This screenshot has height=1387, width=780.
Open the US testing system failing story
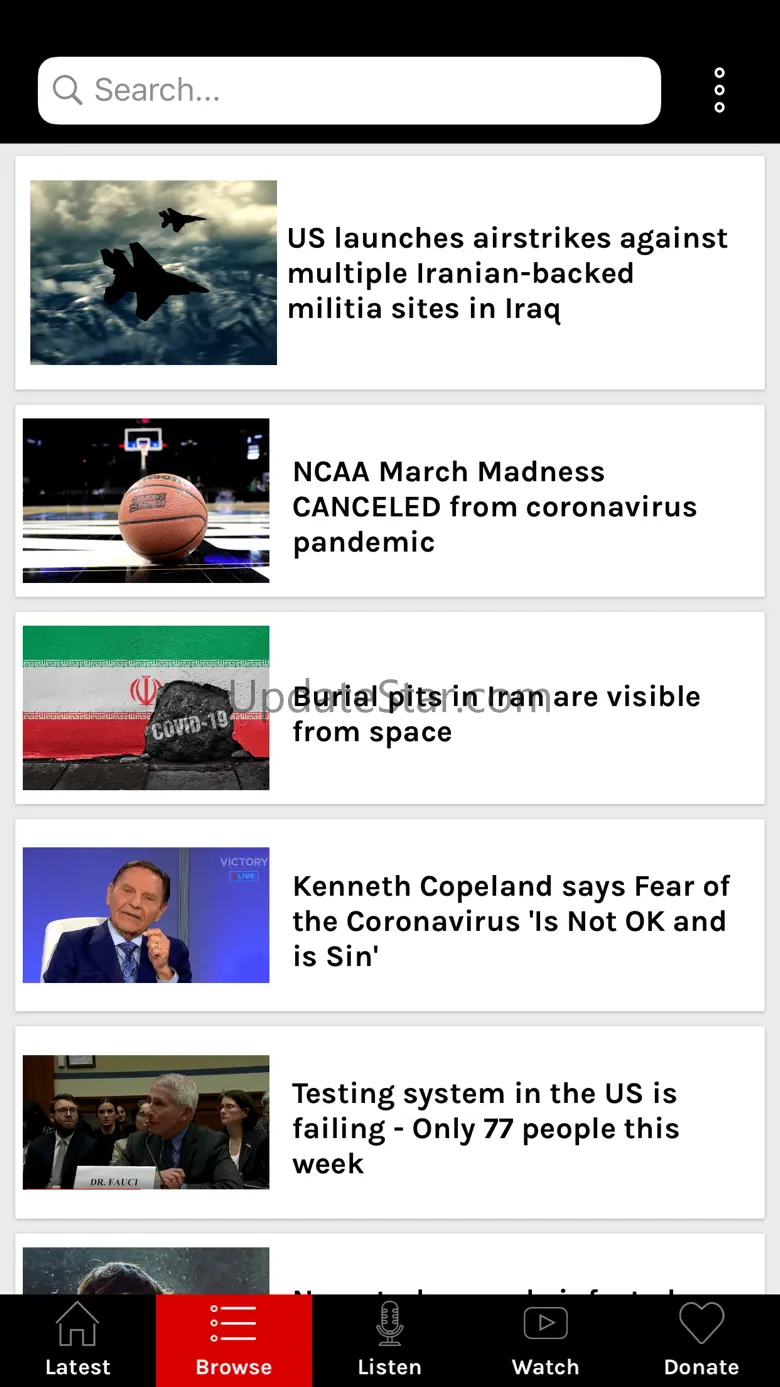(x=390, y=1122)
